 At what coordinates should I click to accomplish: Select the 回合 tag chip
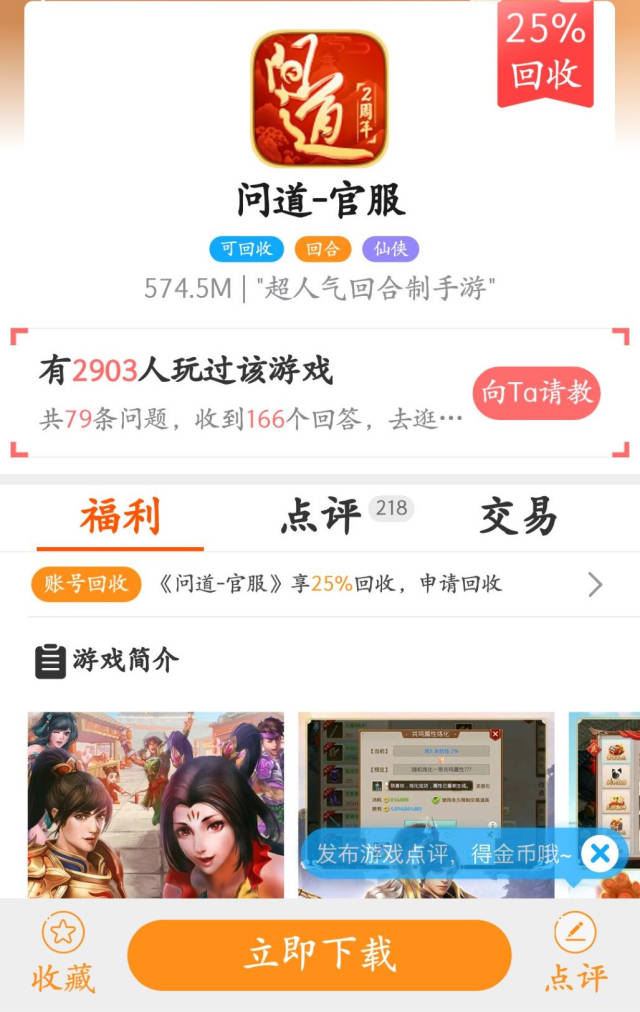tap(322, 249)
